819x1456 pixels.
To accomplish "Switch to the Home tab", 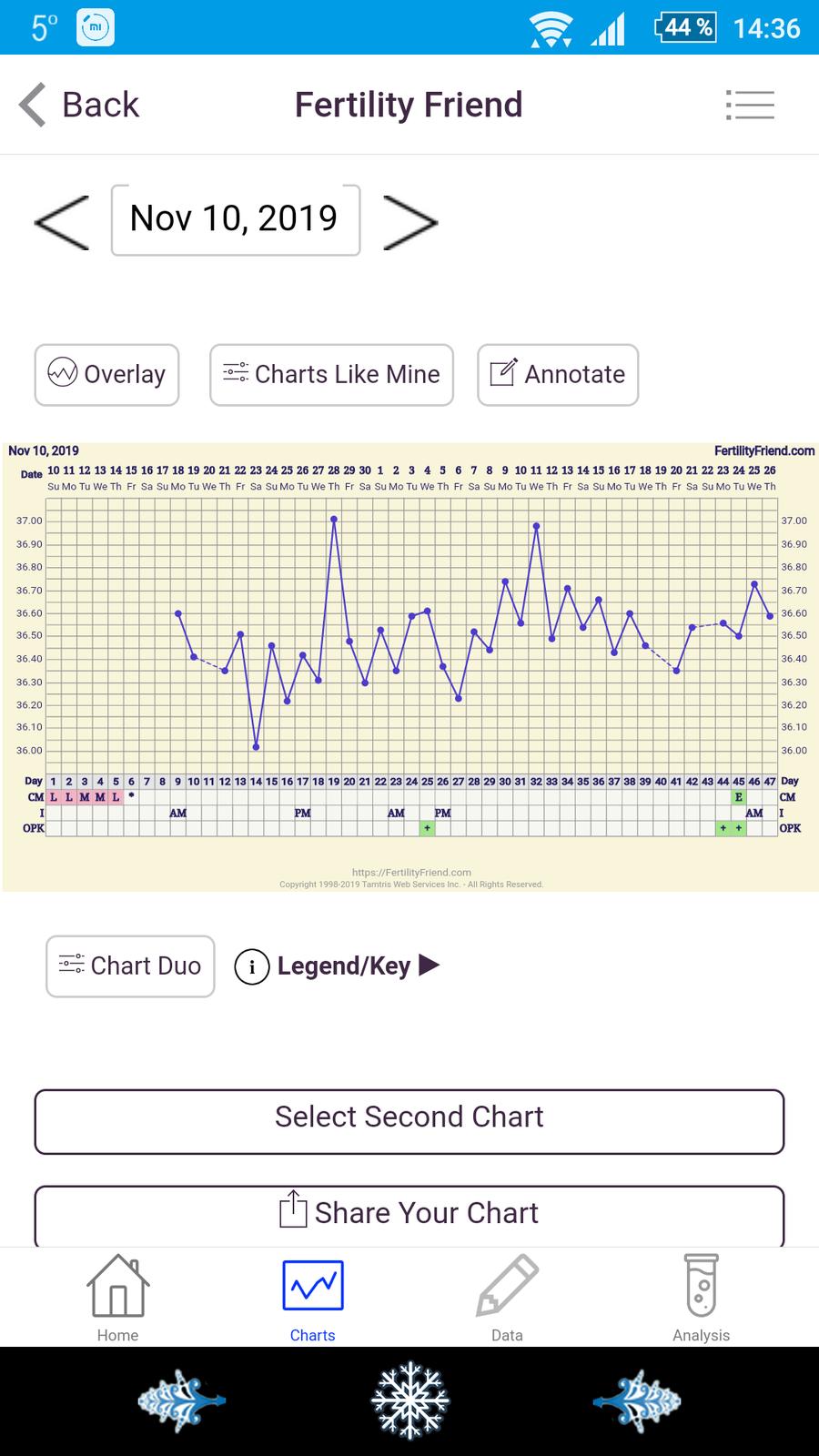I will 117,1298.
